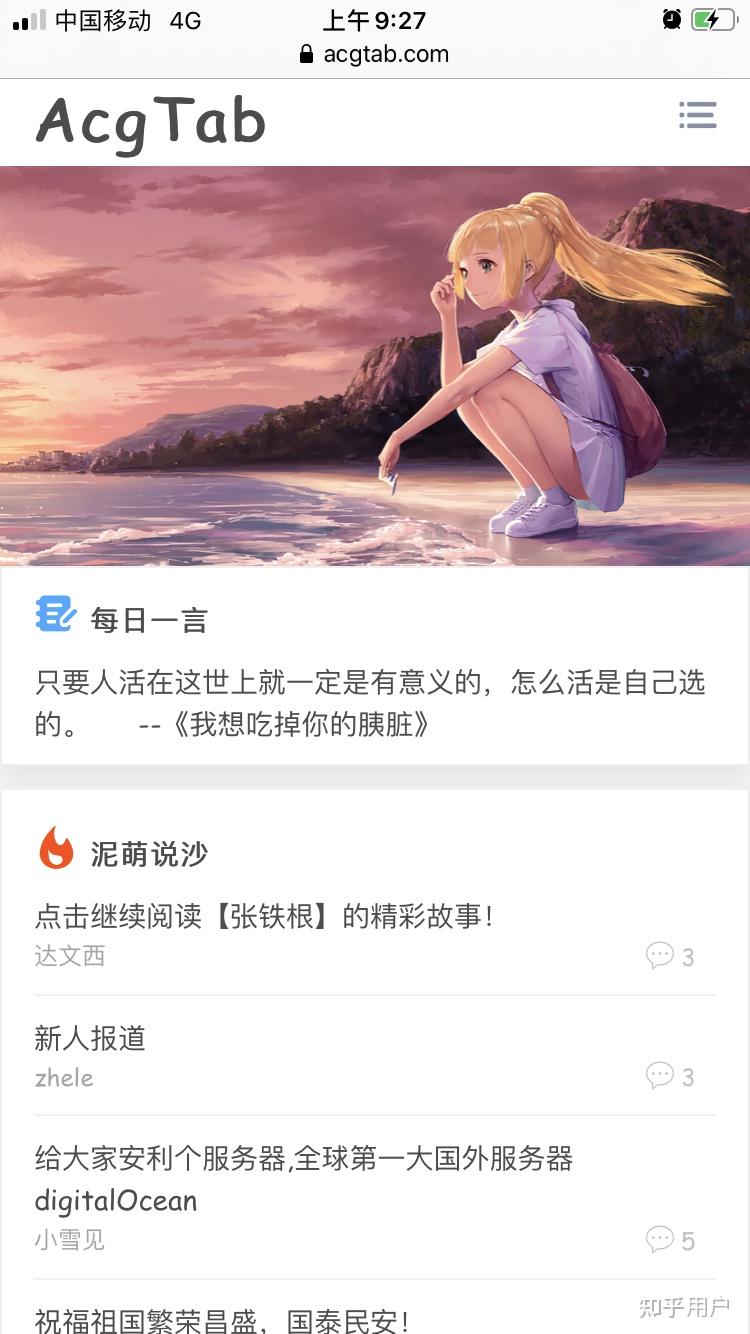Tap the alarm clock icon in status bar

pos(672,19)
